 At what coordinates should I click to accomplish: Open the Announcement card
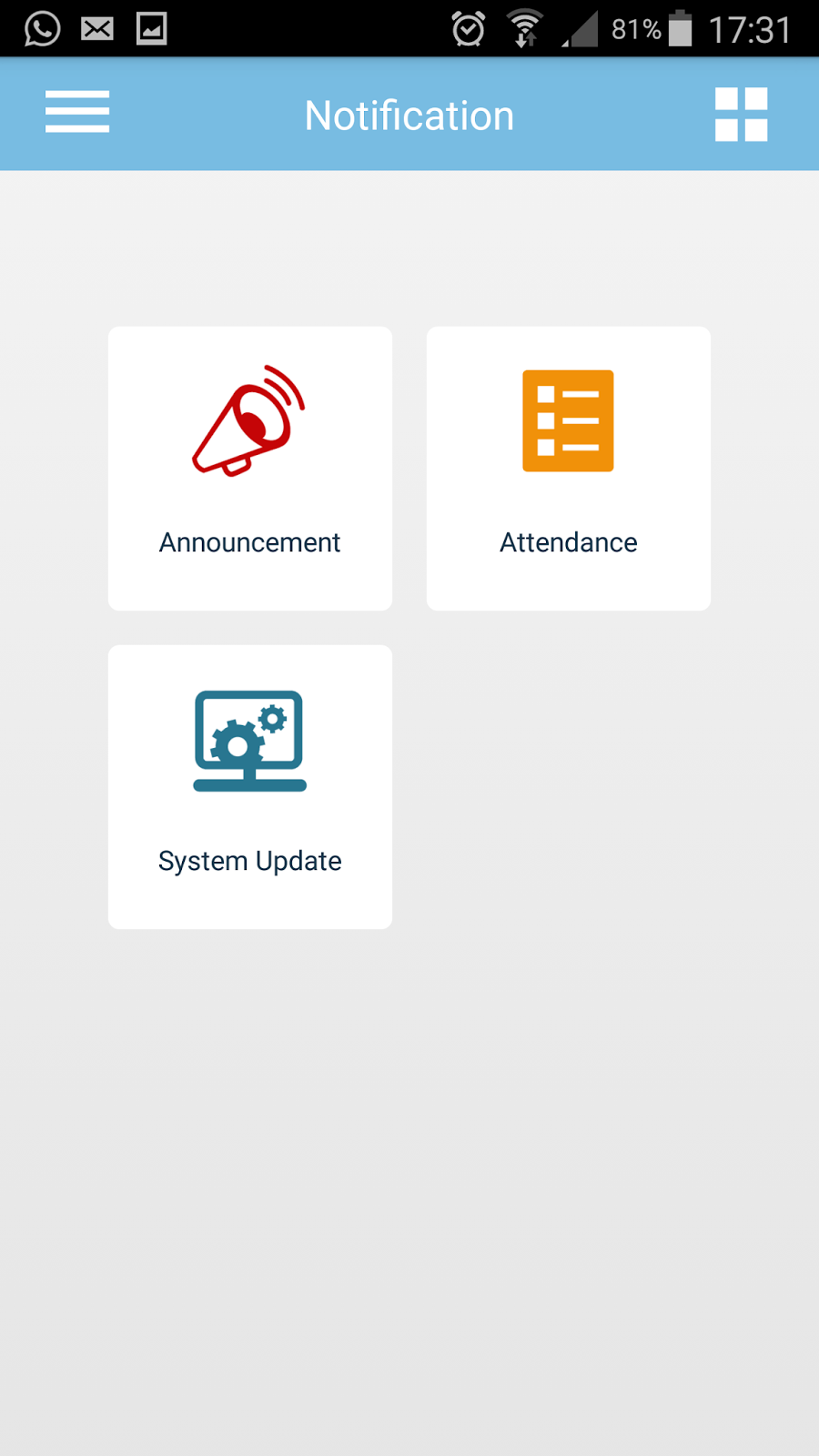tap(250, 468)
